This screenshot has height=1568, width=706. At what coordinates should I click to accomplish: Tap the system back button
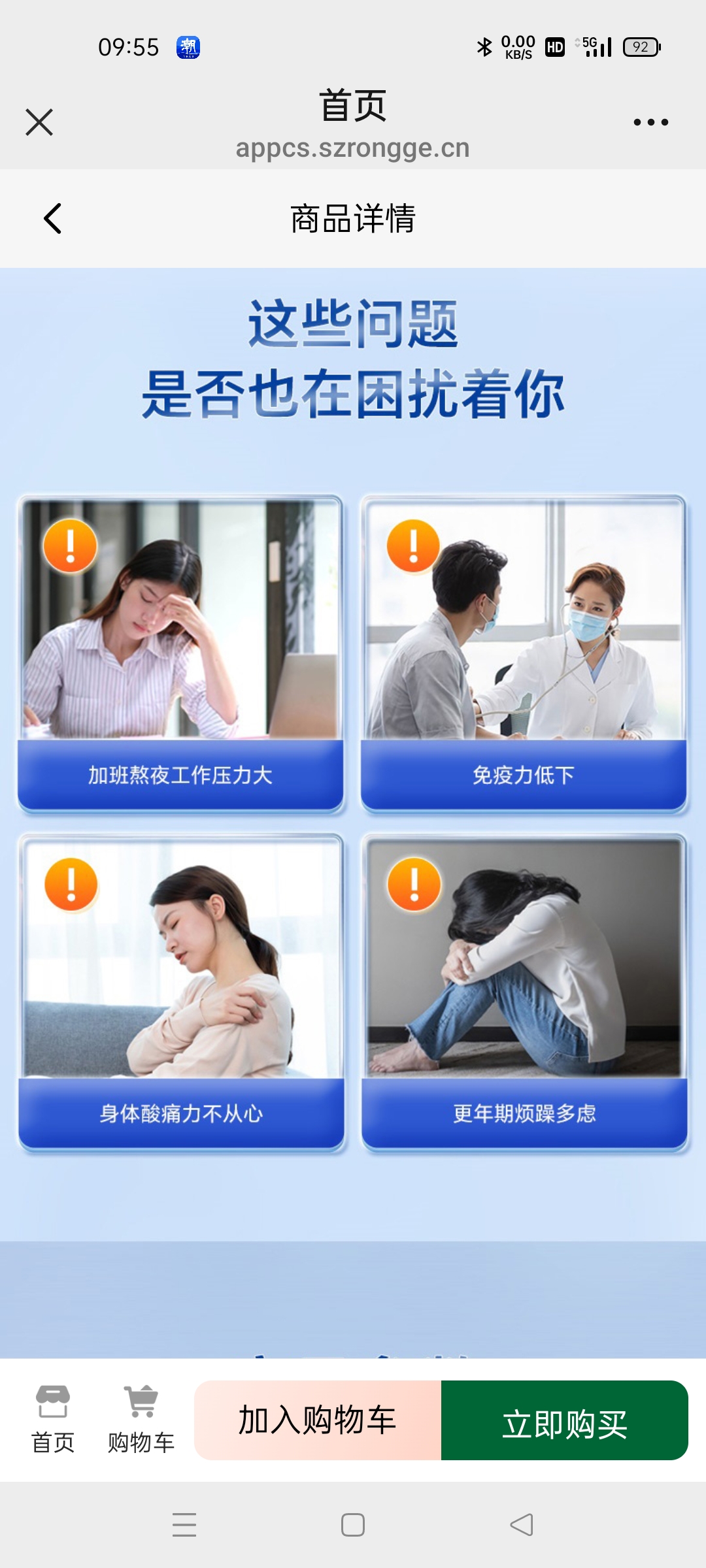522,1525
